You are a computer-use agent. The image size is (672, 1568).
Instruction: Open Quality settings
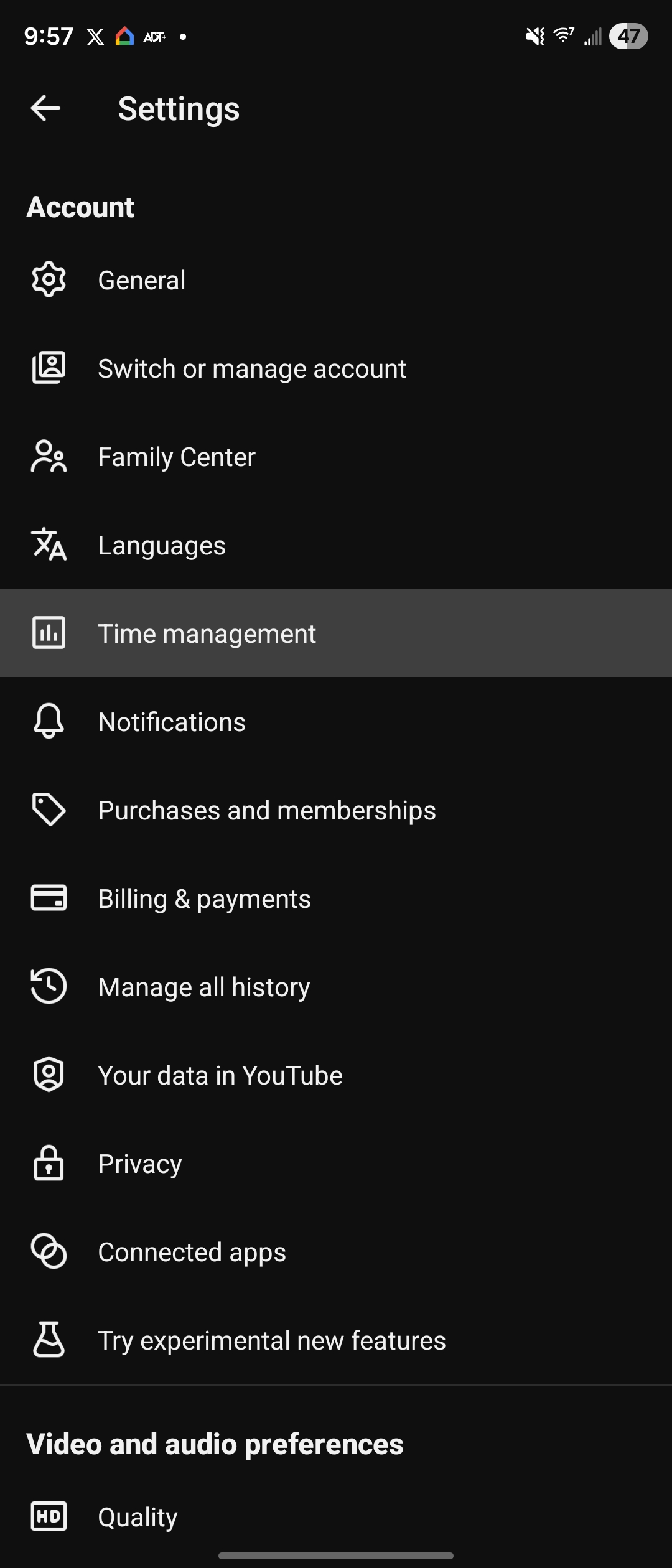(138, 1517)
